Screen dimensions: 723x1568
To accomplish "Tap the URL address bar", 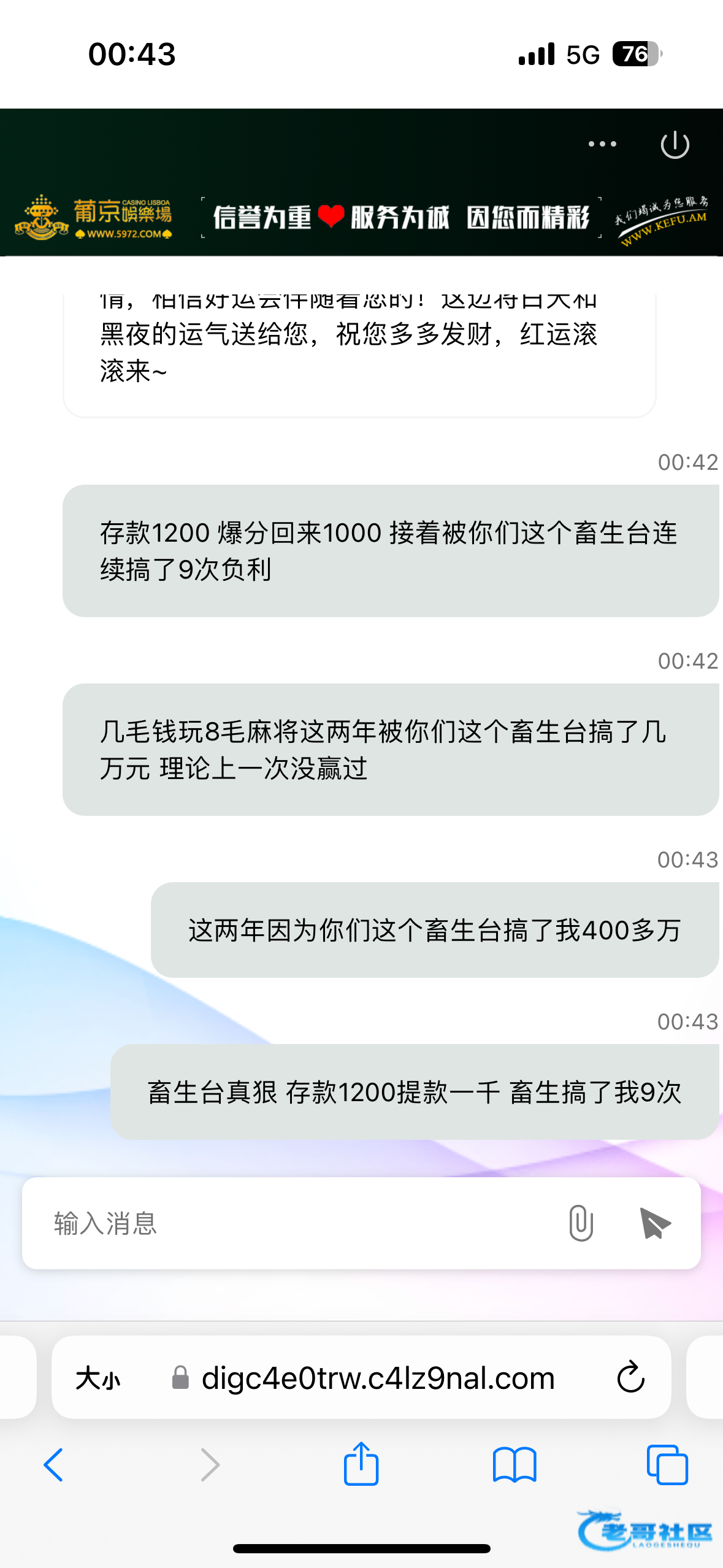I will pos(377,1378).
